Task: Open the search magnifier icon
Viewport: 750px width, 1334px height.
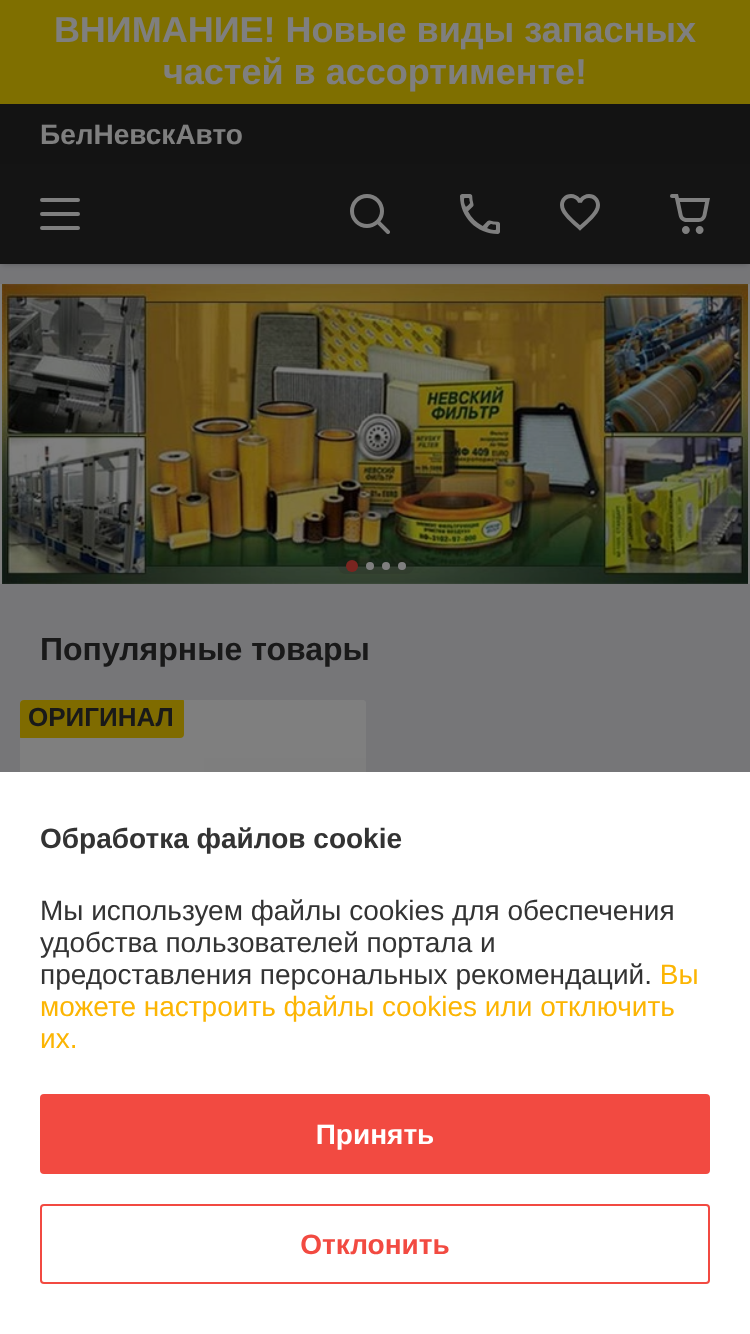Action: tap(370, 214)
